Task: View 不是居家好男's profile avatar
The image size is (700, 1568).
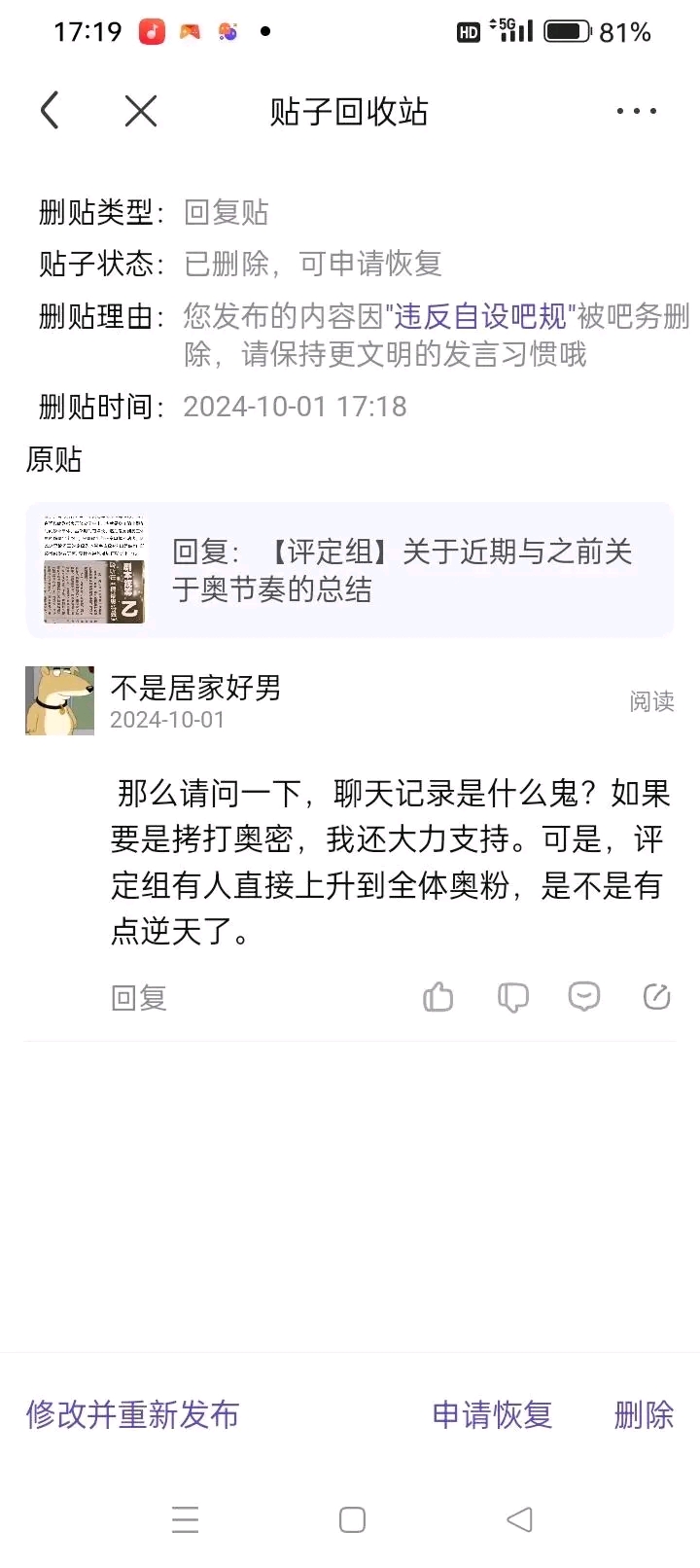Action: click(60, 700)
